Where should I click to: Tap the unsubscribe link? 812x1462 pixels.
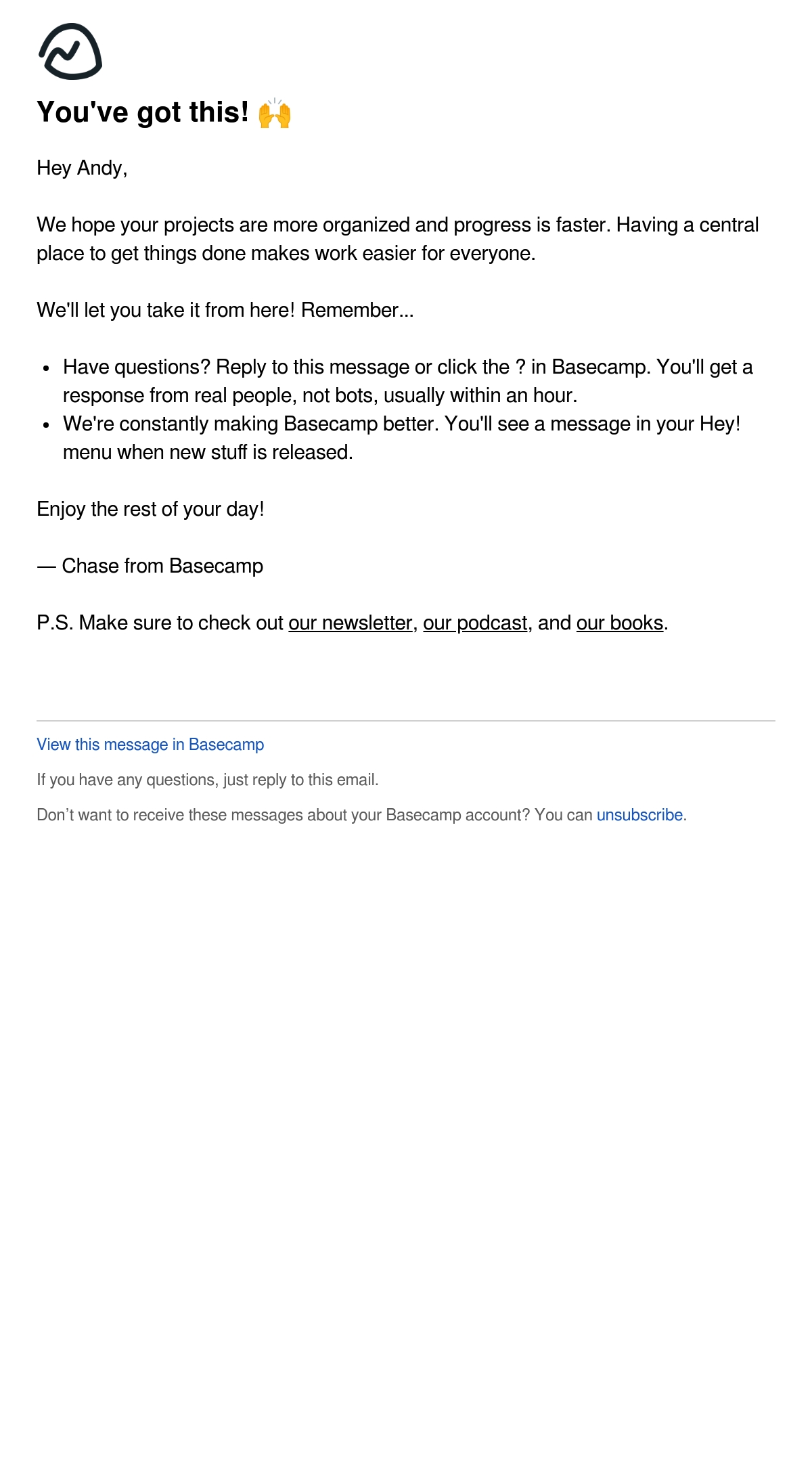[639, 815]
